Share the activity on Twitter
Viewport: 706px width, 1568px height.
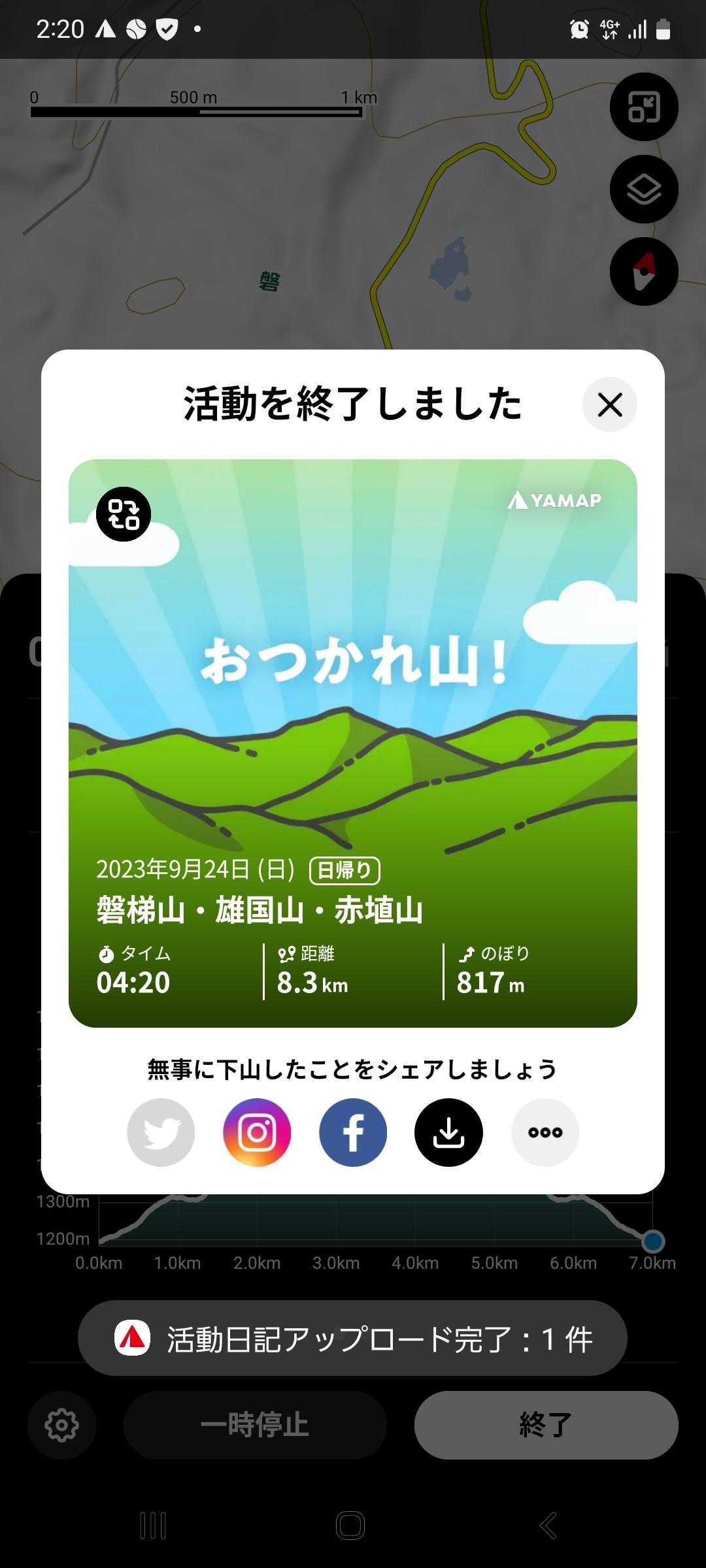pos(161,1132)
